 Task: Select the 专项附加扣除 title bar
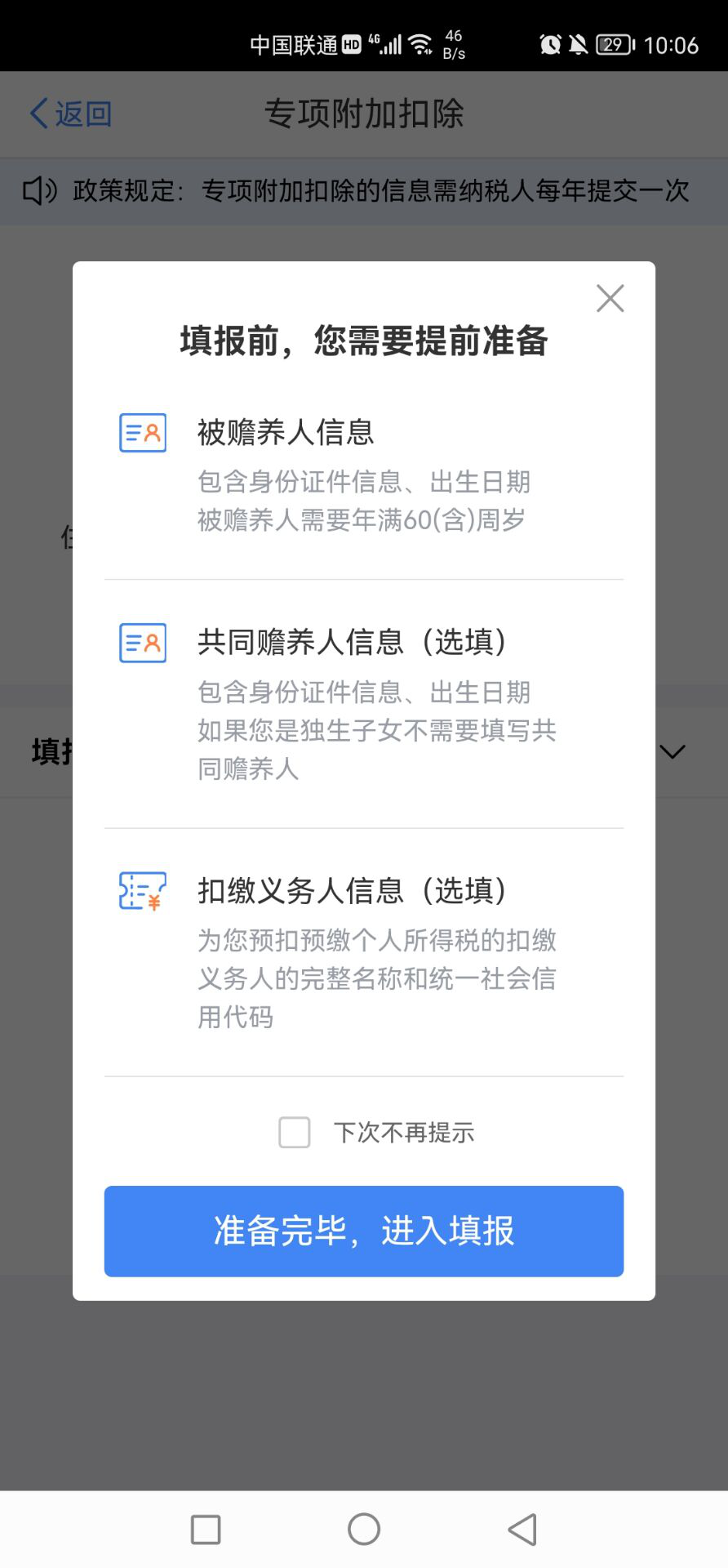coord(364,114)
